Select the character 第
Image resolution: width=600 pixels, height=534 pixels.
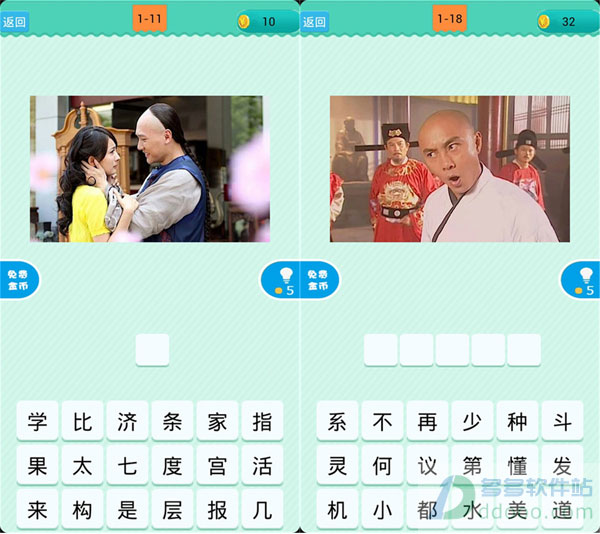pos(472,466)
